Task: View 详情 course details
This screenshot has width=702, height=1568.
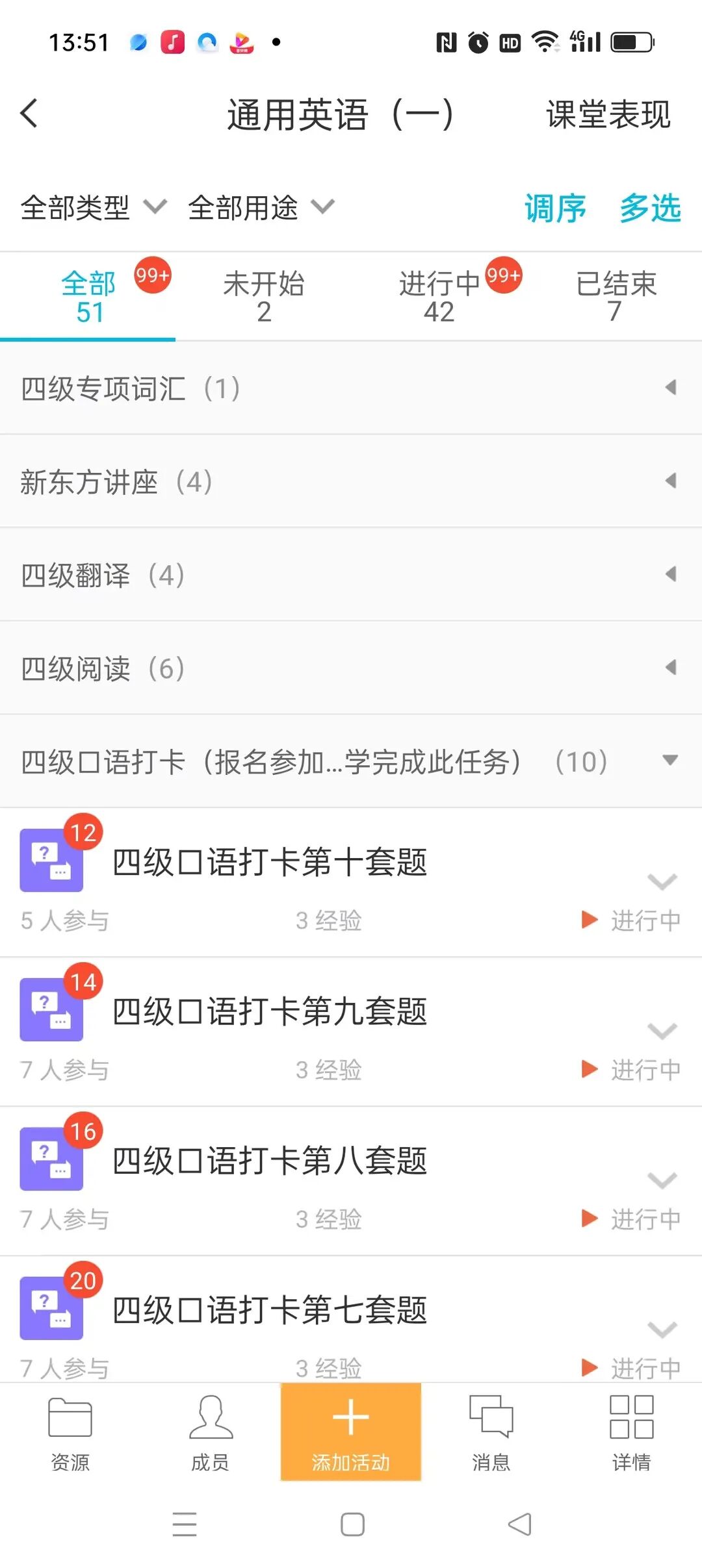Action: click(632, 1442)
